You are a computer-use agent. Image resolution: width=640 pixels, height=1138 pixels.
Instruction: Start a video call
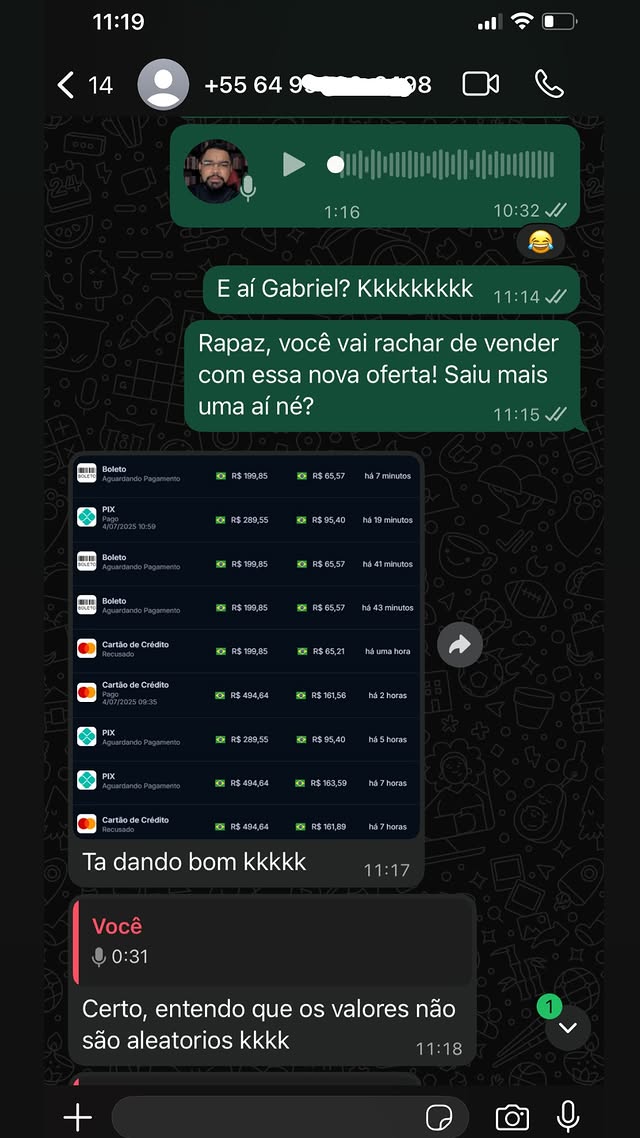tap(480, 84)
